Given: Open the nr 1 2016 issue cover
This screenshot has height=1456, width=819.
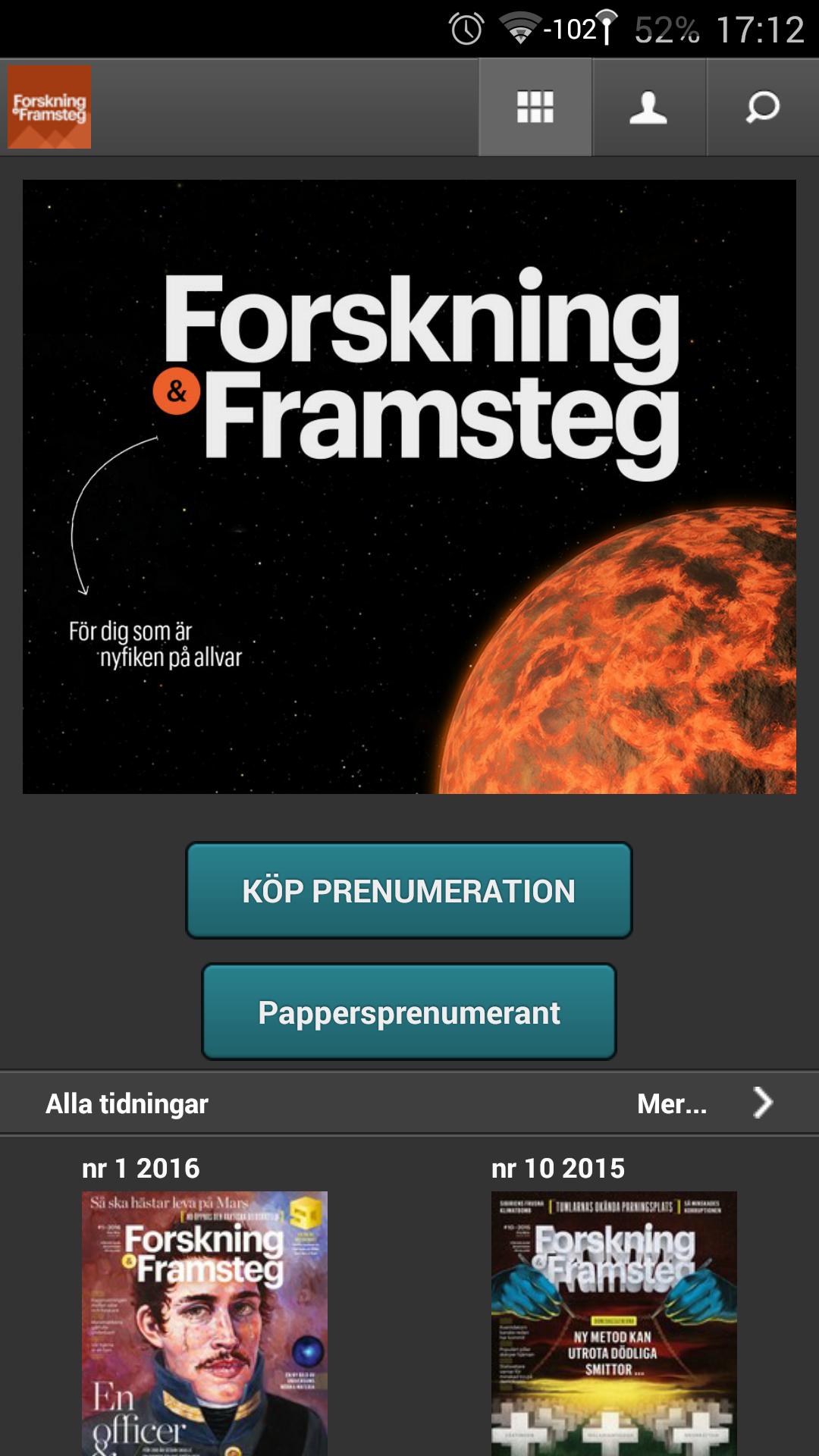Looking at the screenshot, I should point(205,1323).
